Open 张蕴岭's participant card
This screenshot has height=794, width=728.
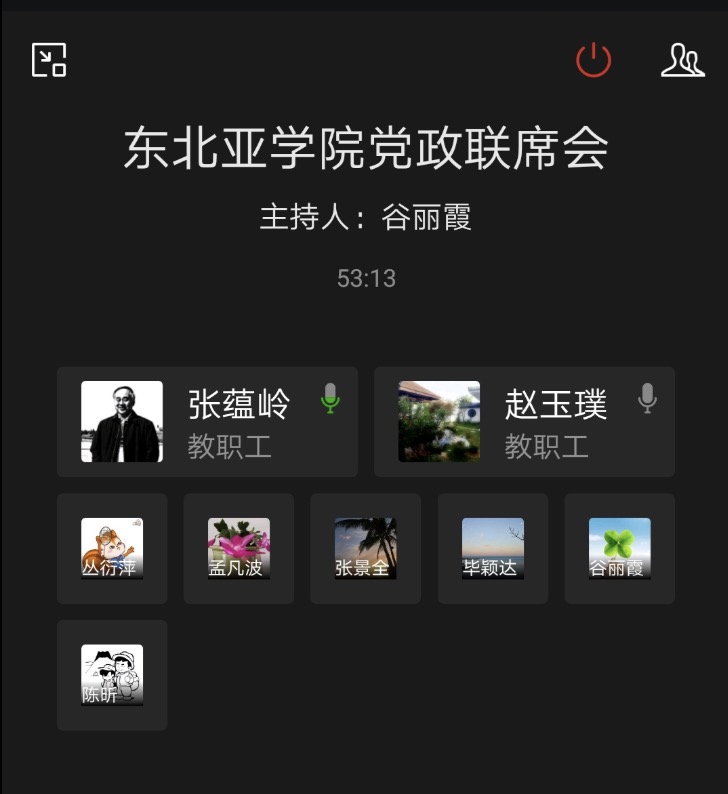click(207, 421)
